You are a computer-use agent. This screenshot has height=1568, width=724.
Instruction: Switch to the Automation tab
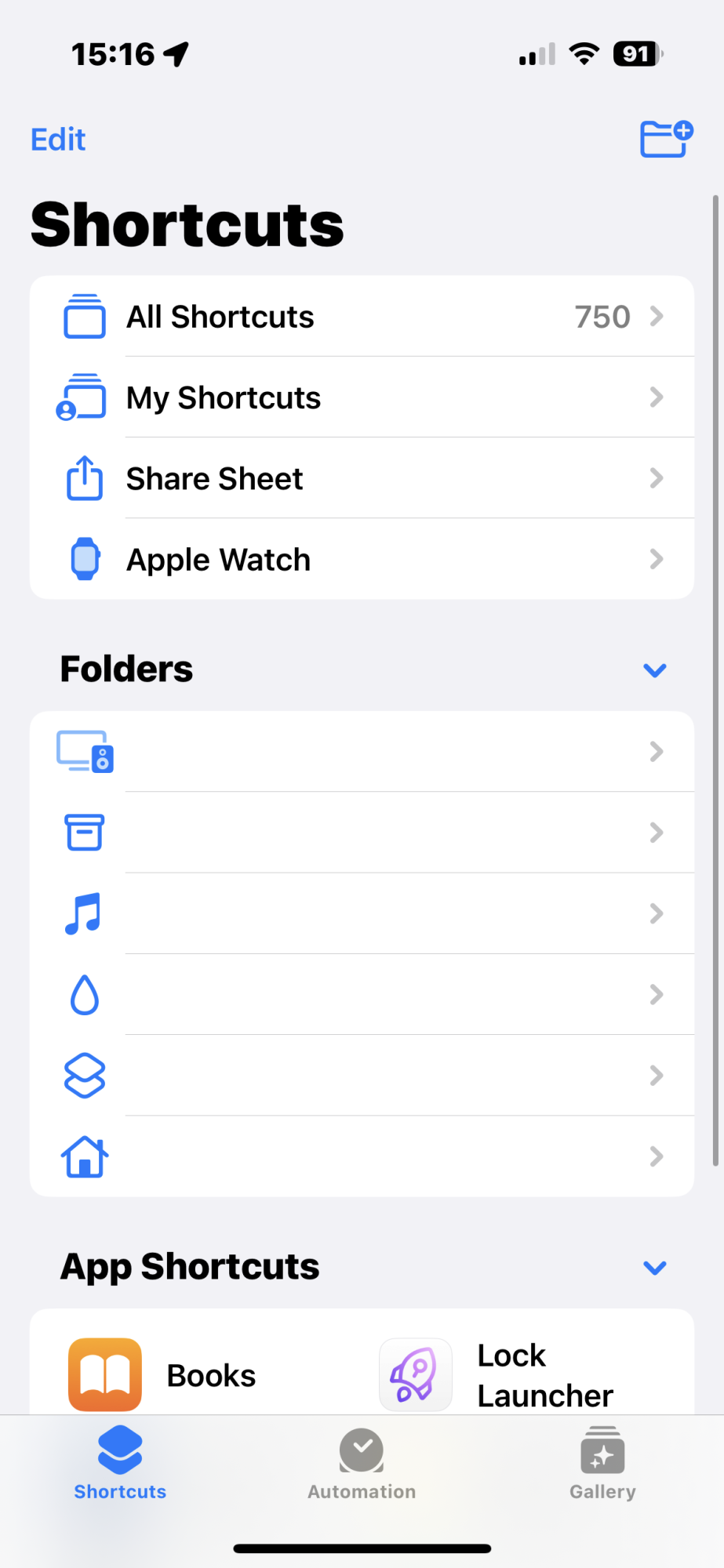362,1464
